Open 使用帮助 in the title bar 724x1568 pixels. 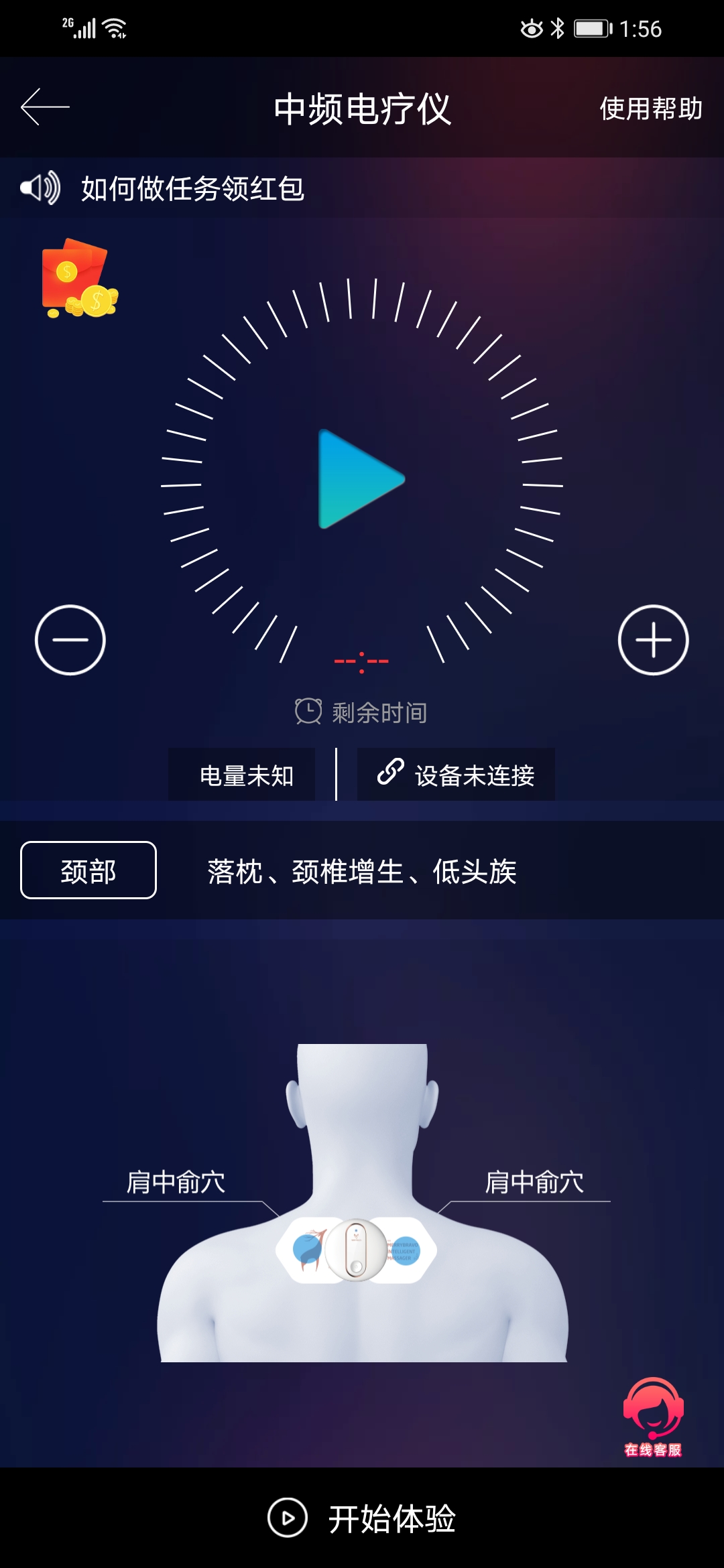pyautogui.click(x=650, y=107)
